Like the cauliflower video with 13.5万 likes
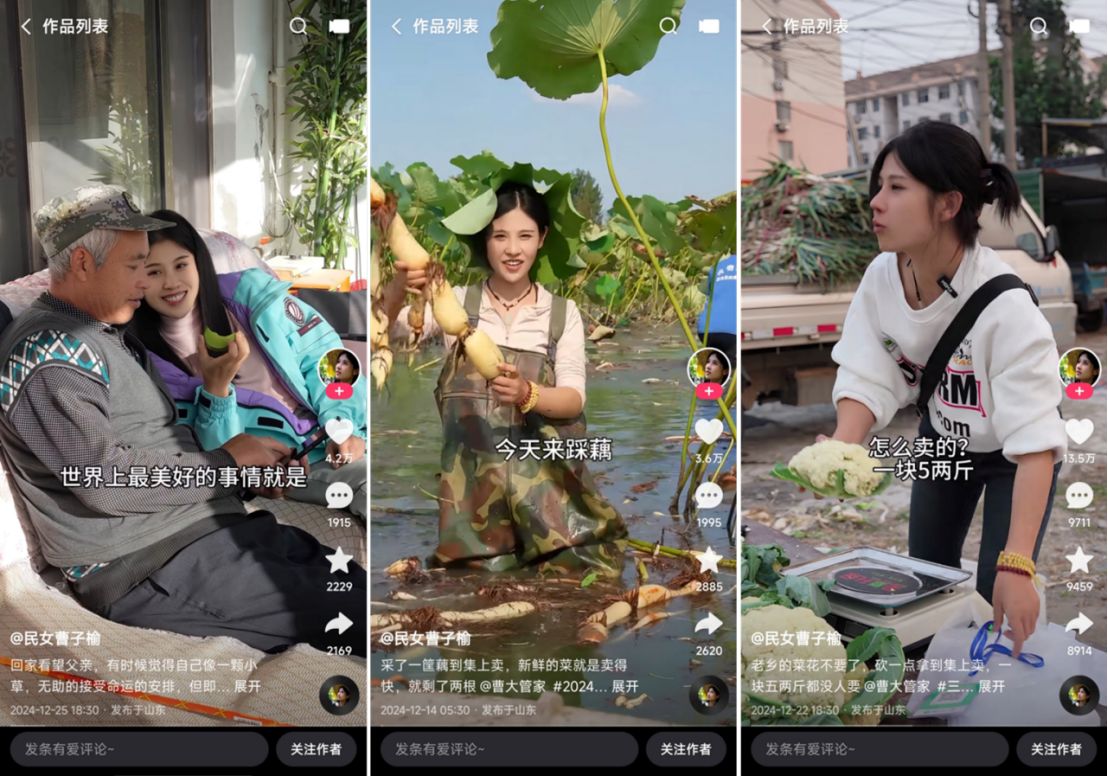Image resolution: width=1108 pixels, height=776 pixels. coord(1079,431)
